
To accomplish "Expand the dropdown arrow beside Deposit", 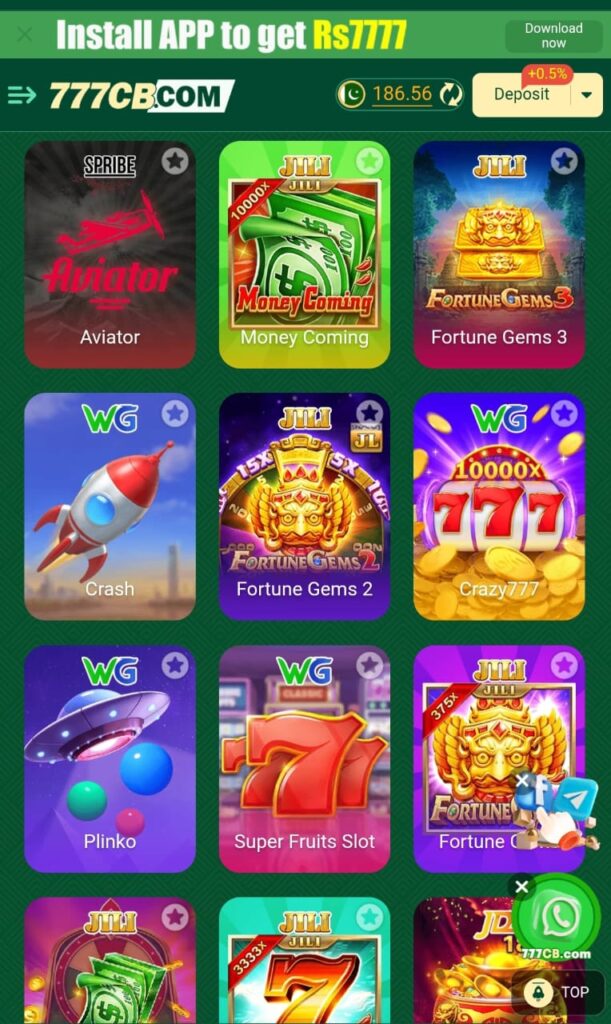I will [586, 96].
